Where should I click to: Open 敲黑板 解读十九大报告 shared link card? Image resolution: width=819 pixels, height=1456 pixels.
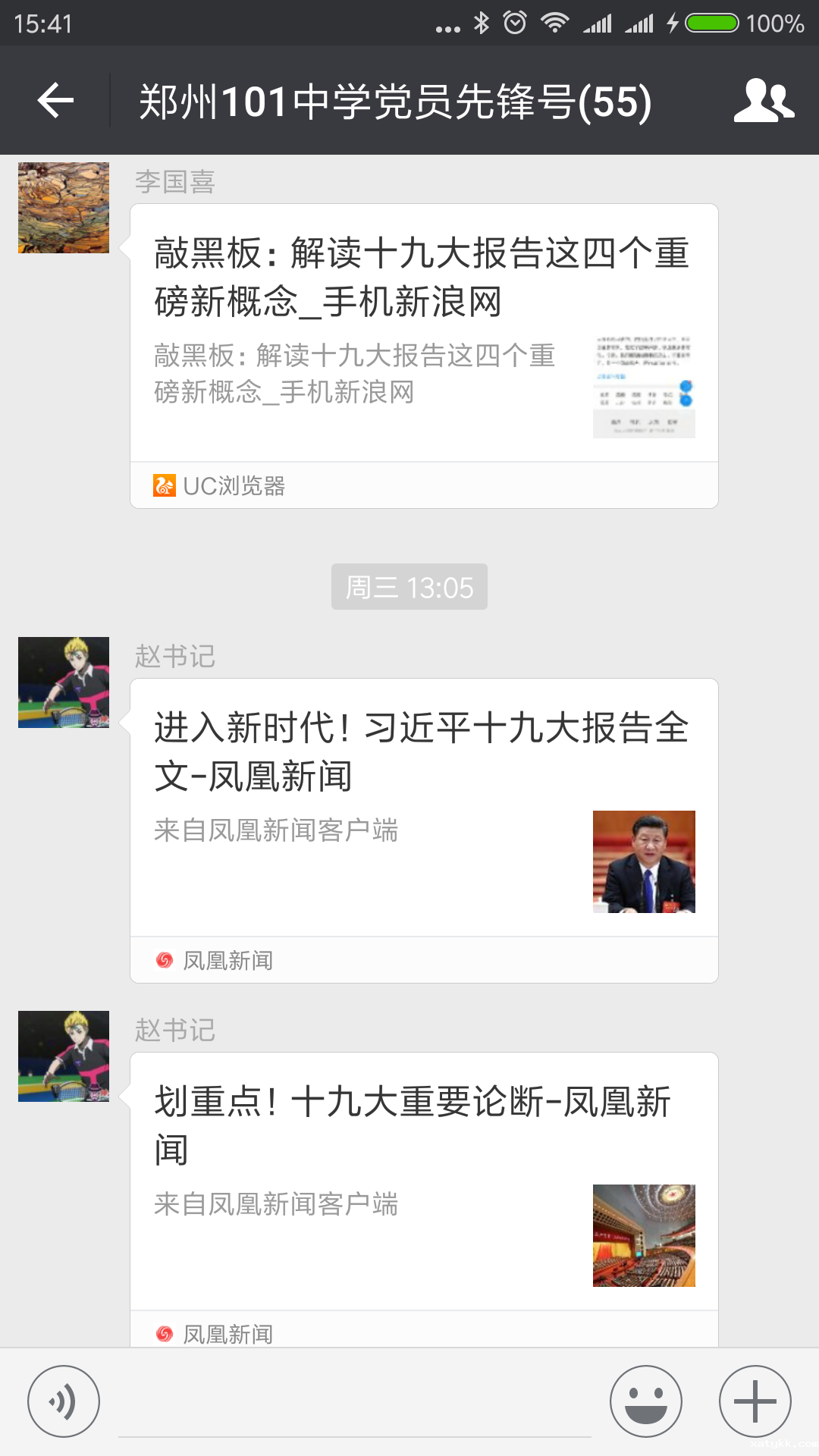point(424,334)
